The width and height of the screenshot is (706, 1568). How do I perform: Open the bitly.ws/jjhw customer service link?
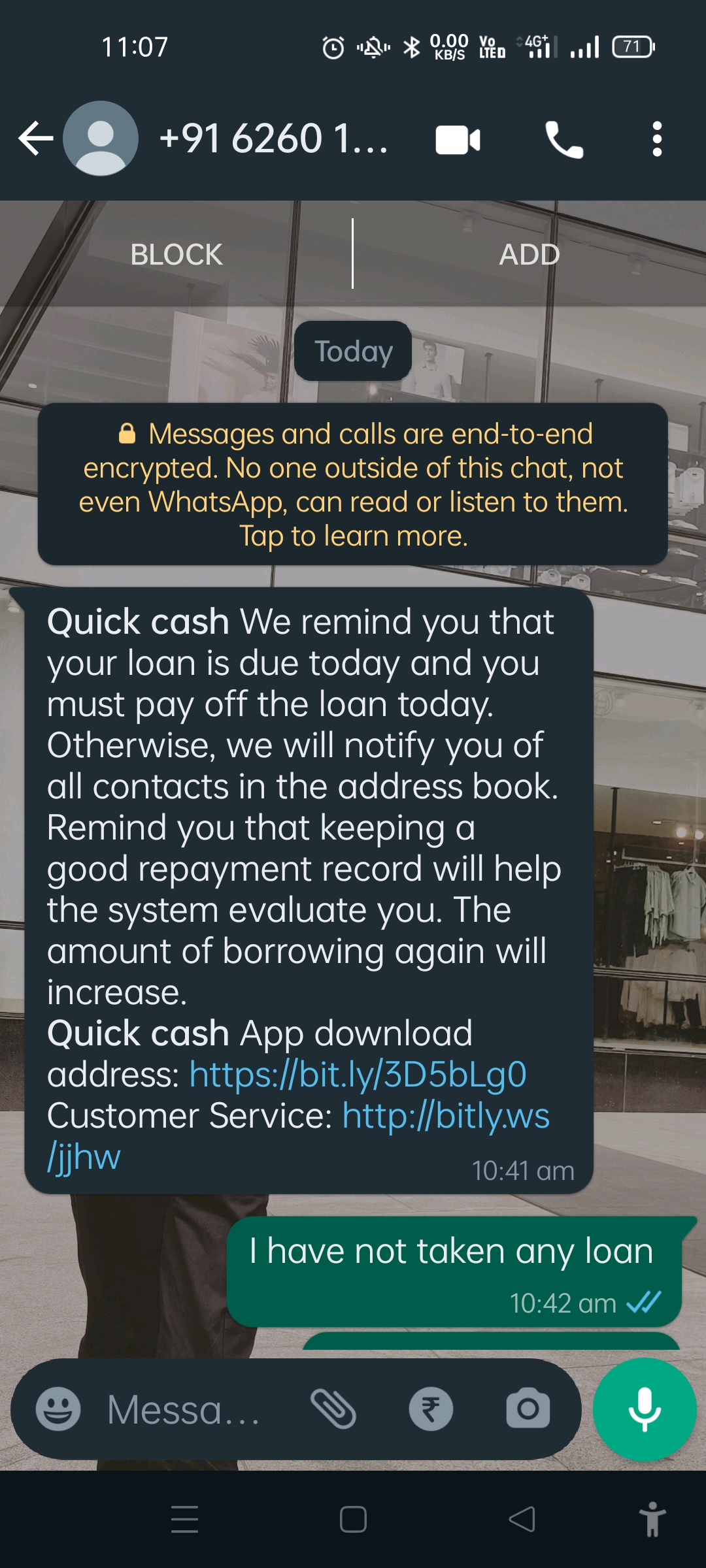pos(446,1116)
